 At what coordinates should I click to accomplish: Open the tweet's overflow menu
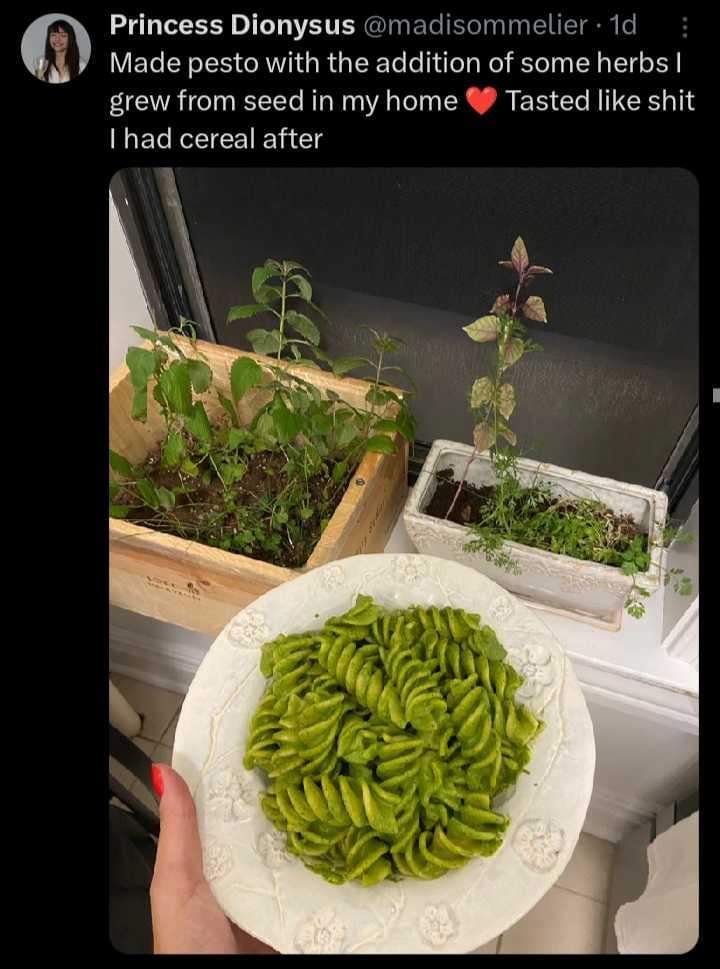pyautogui.click(x=684, y=27)
